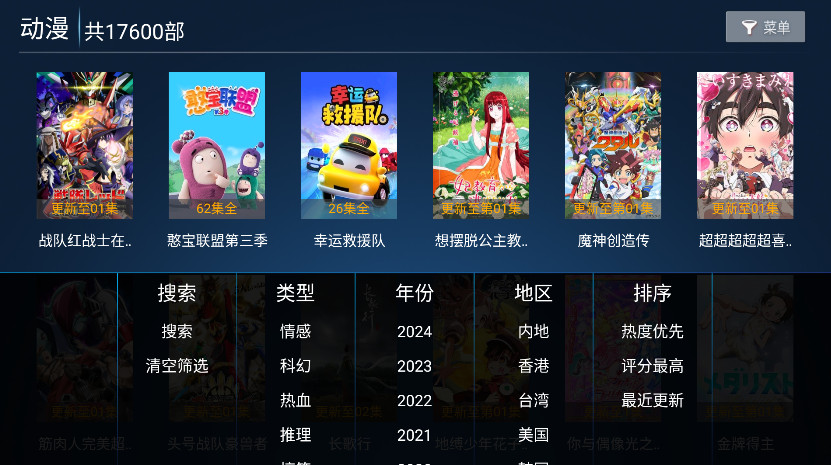Choose 热血 genre filter

pyautogui.click(x=295, y=401)
